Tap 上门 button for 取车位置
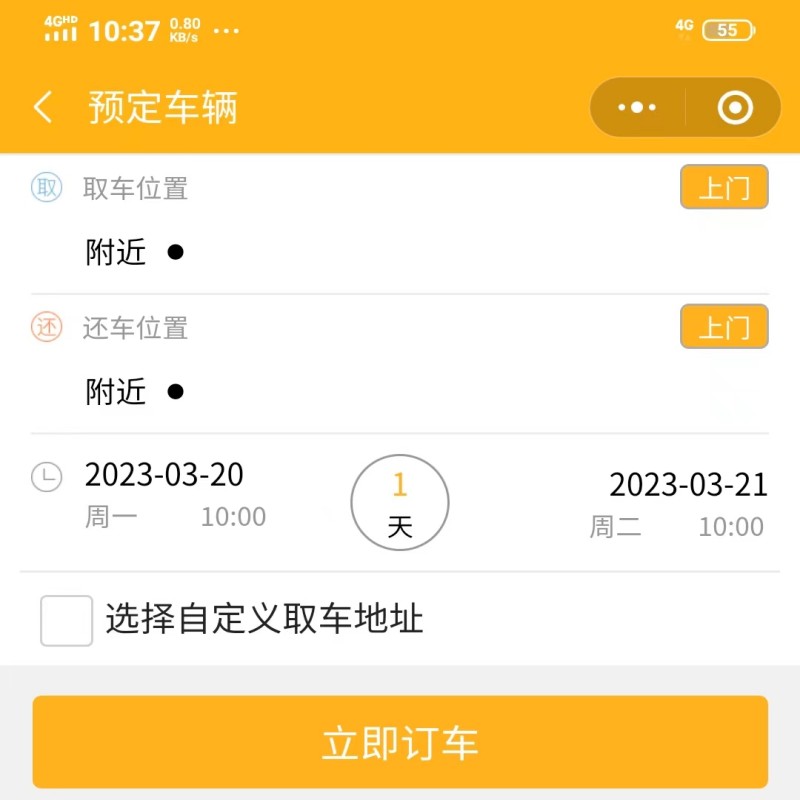Screen dimensions: 800x800 tap(724, 187)
